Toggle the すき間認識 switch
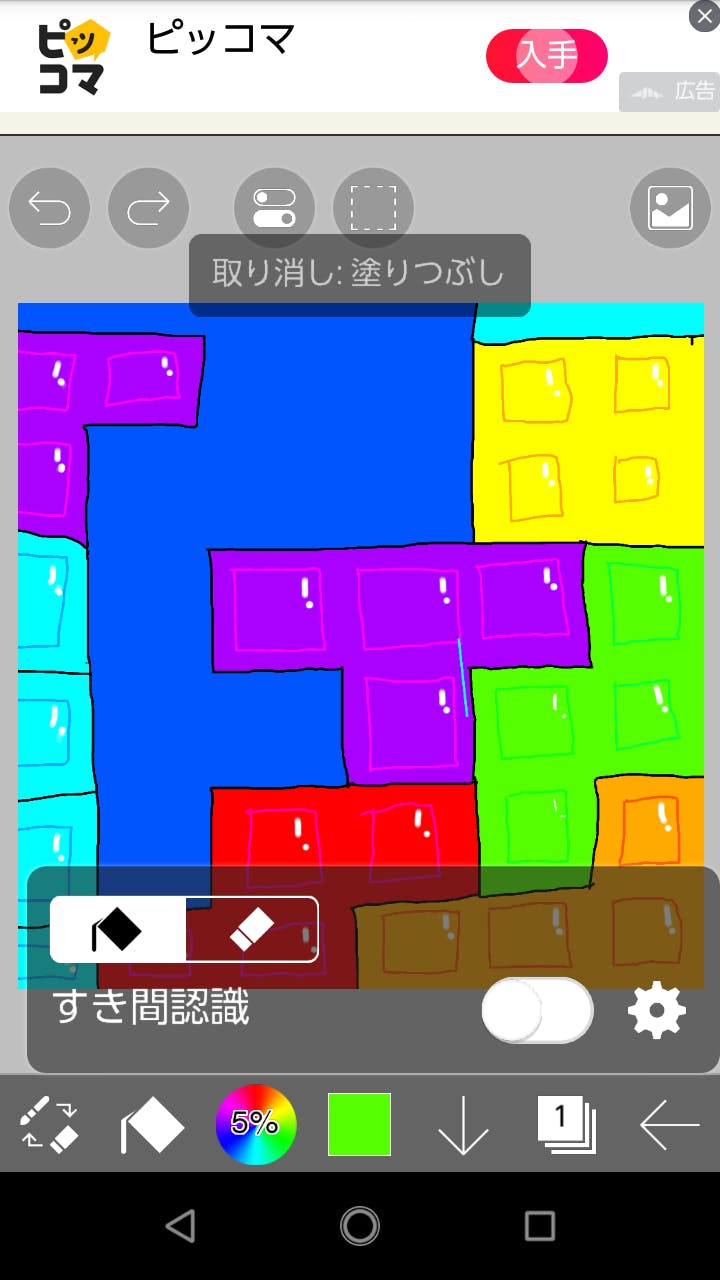The width and height of the screenshot is (720, 1280). click(x=537, y=1010)
